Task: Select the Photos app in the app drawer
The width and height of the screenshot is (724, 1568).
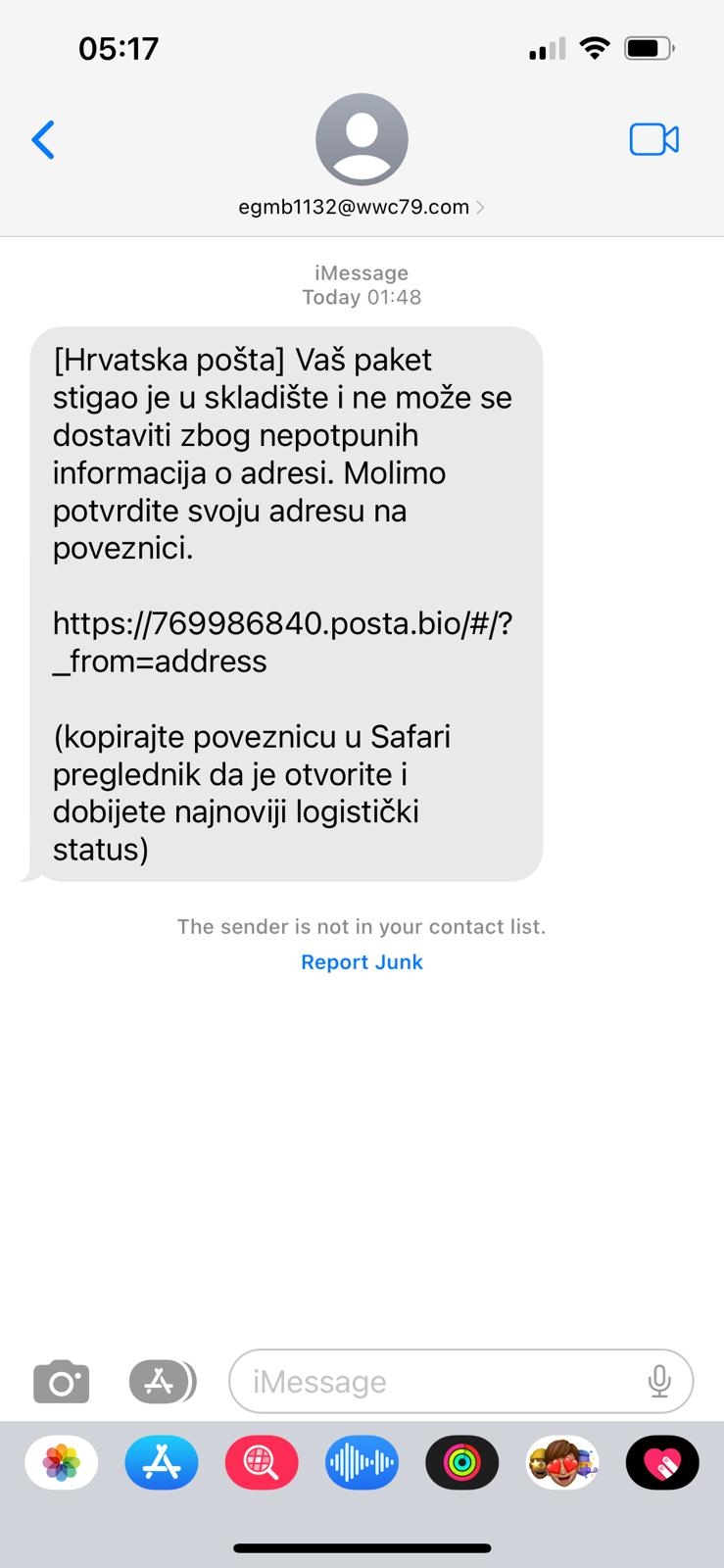Action: (x=61, y=1462)
